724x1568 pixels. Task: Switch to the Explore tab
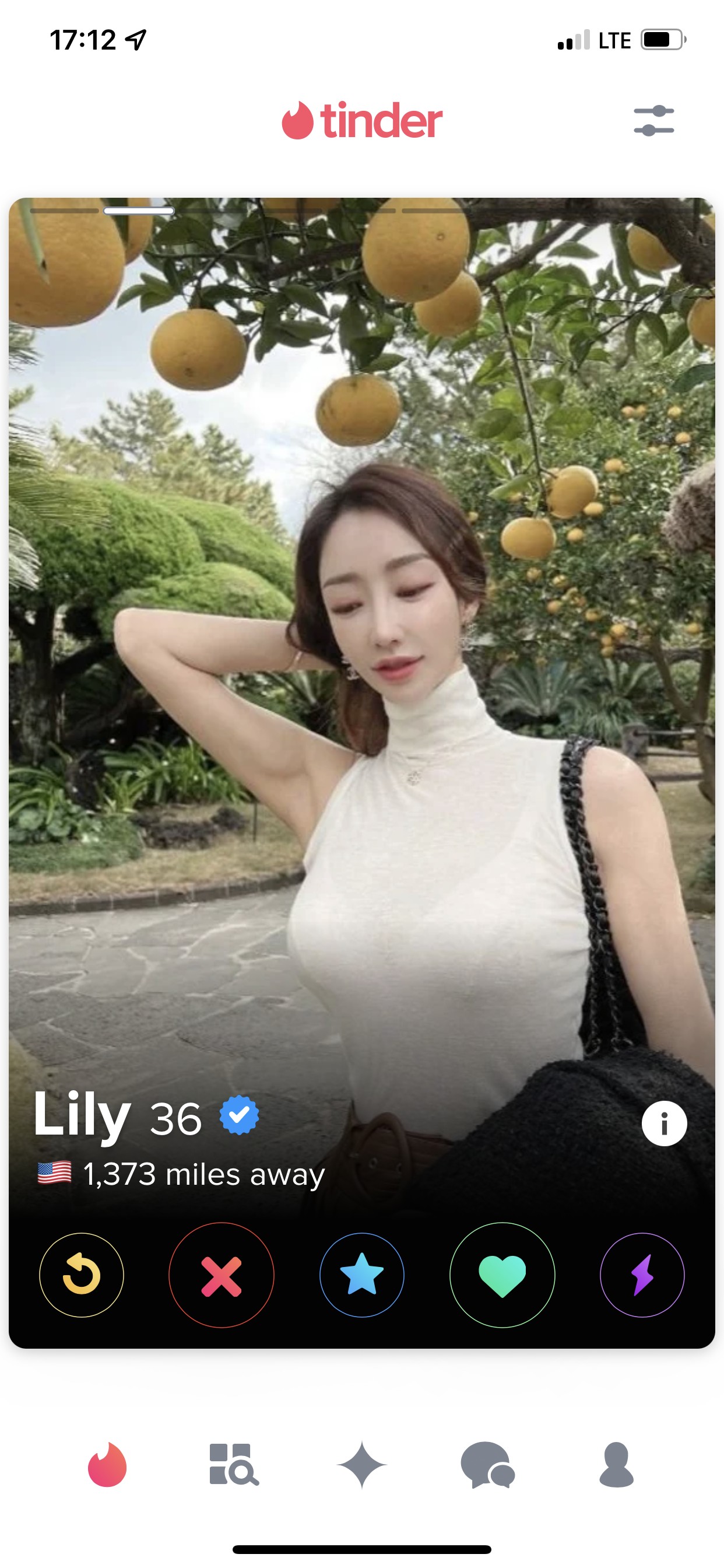[234, 1464]
